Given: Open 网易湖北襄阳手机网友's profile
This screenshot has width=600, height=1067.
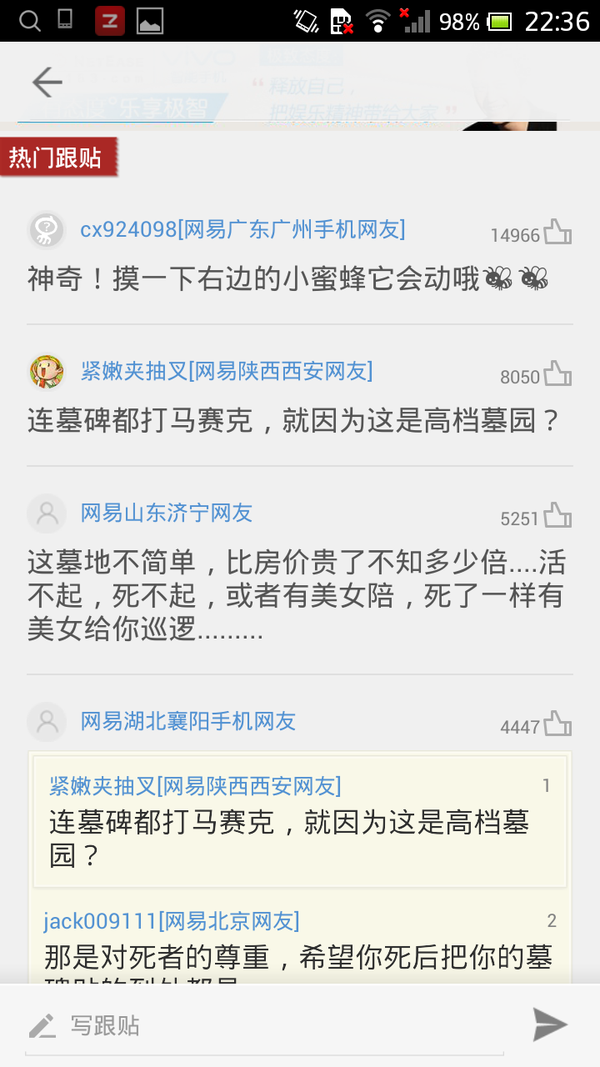Looking at the screenshot, I should [188, 721].
